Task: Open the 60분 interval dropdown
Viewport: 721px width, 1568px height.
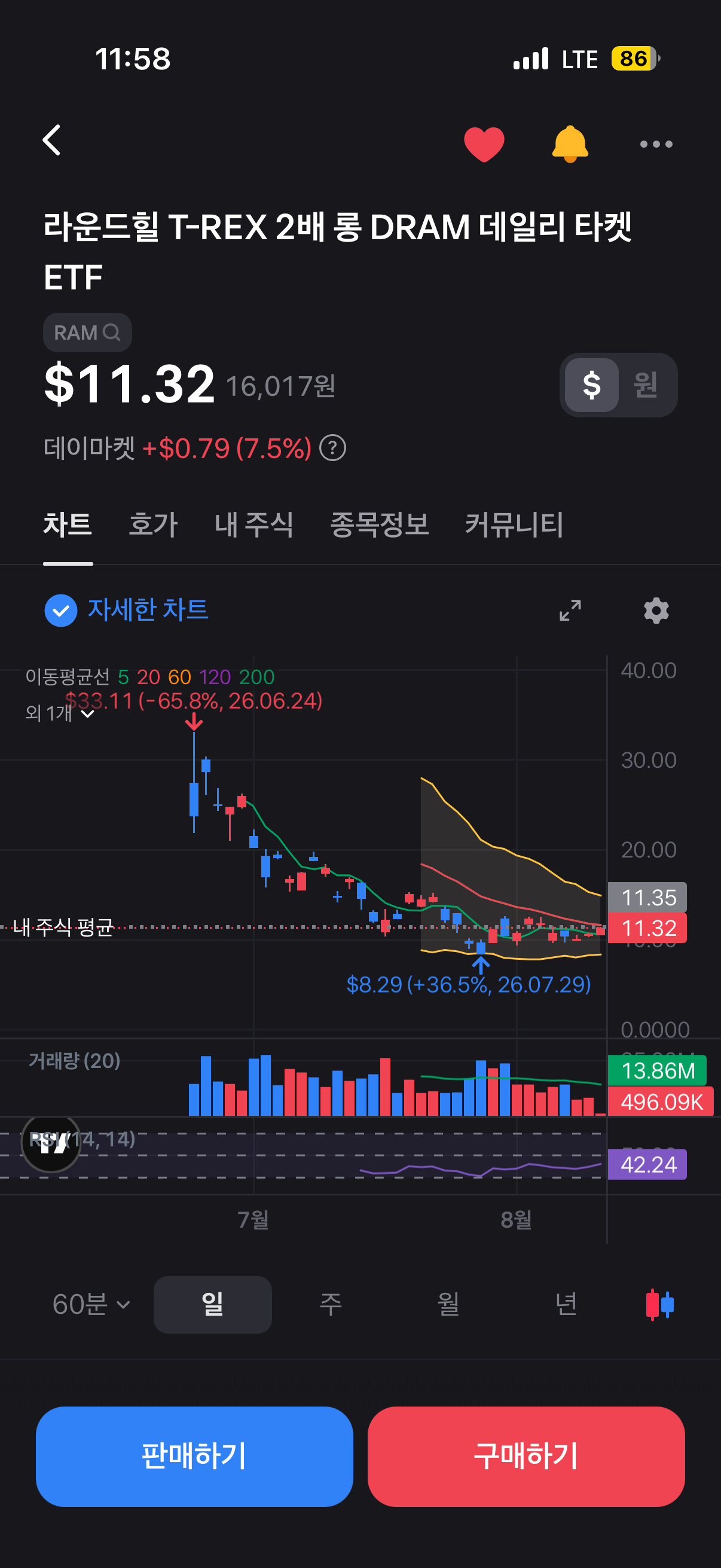Action: tap(91, 1304)
